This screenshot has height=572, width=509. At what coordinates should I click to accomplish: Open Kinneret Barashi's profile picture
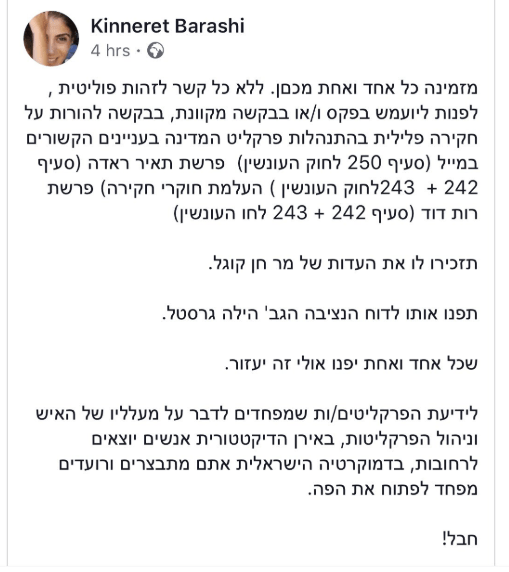51,39
